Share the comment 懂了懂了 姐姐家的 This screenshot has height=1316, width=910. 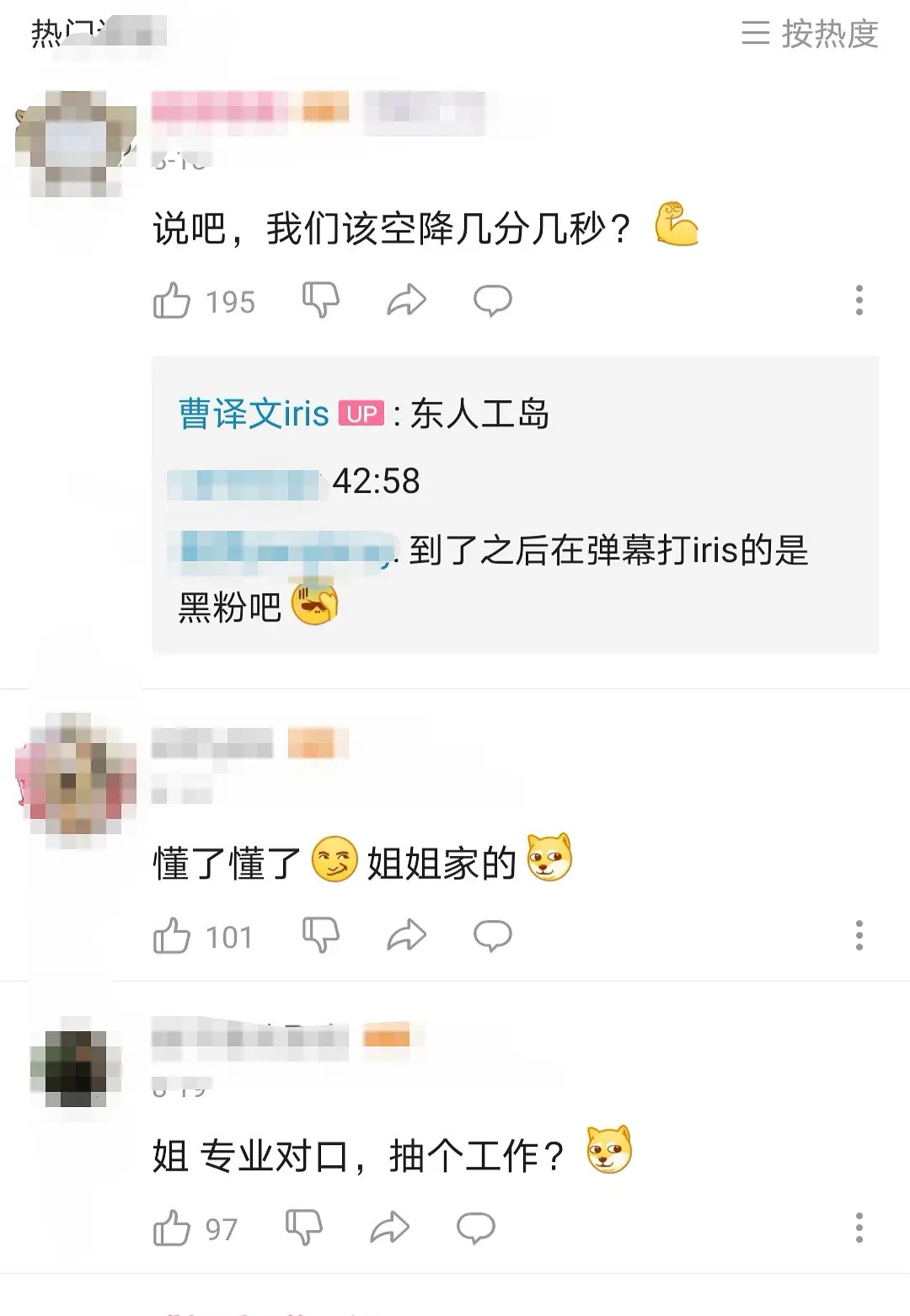tap(406, 935)
